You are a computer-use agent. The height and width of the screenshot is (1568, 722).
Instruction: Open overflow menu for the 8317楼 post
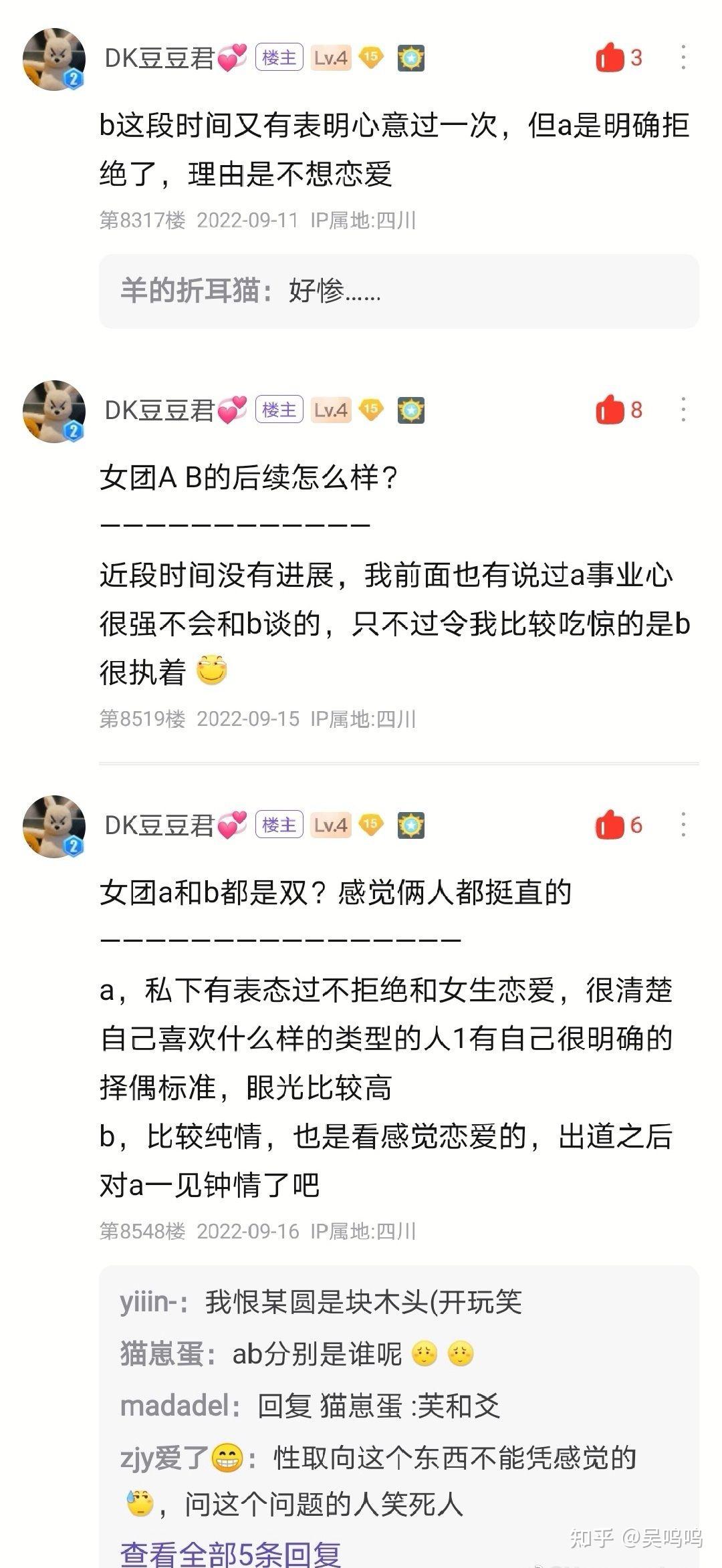683,58
